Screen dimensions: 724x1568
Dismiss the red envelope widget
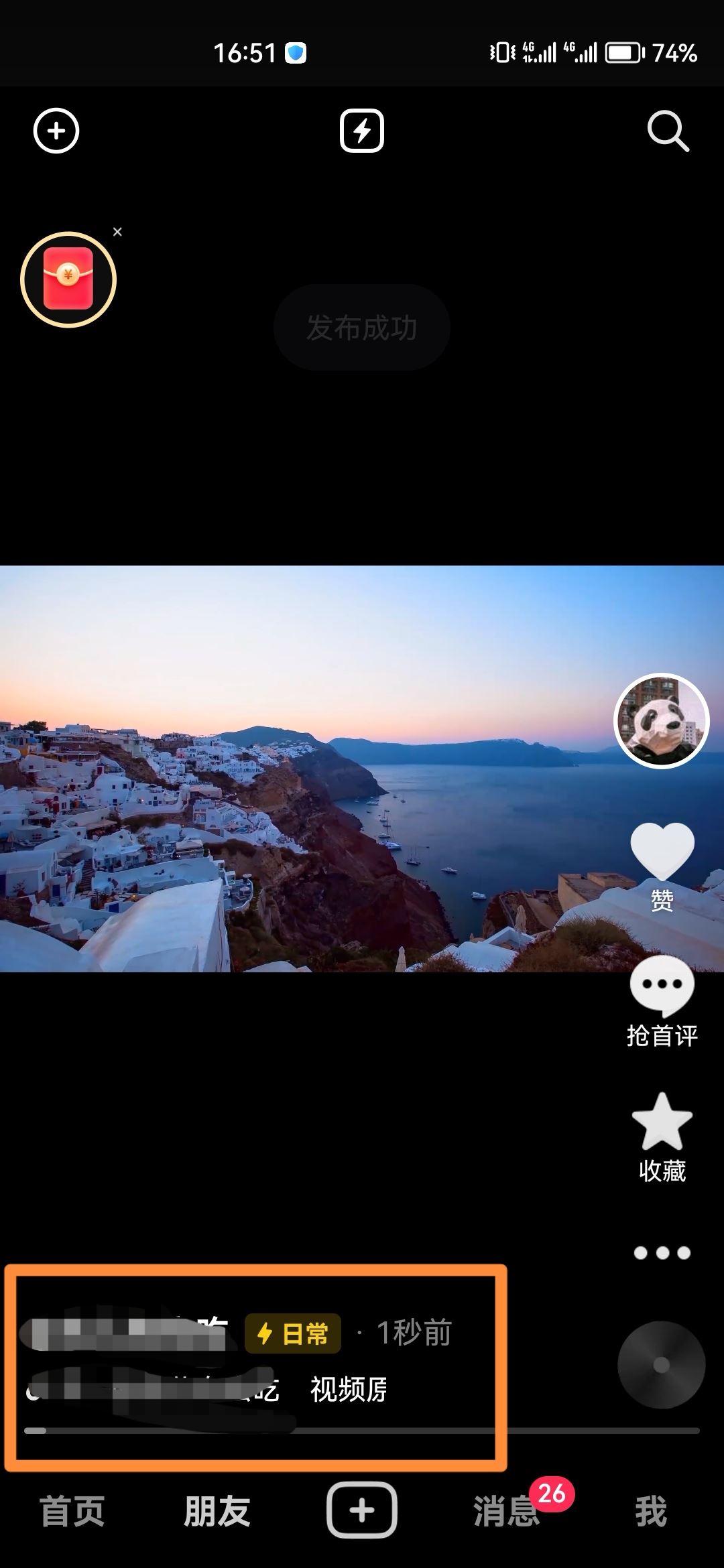[x=118, y=232]
